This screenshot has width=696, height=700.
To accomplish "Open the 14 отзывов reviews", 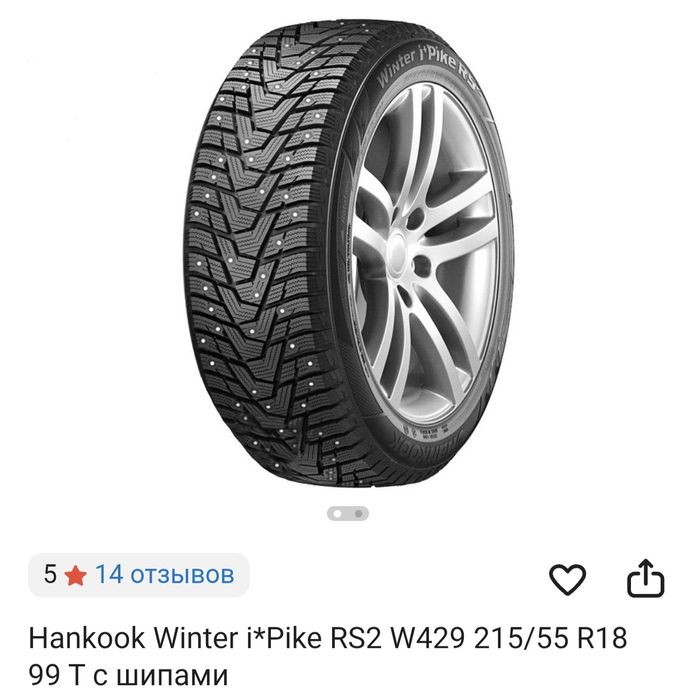I will pyautogui.click(x=165, y=575).
